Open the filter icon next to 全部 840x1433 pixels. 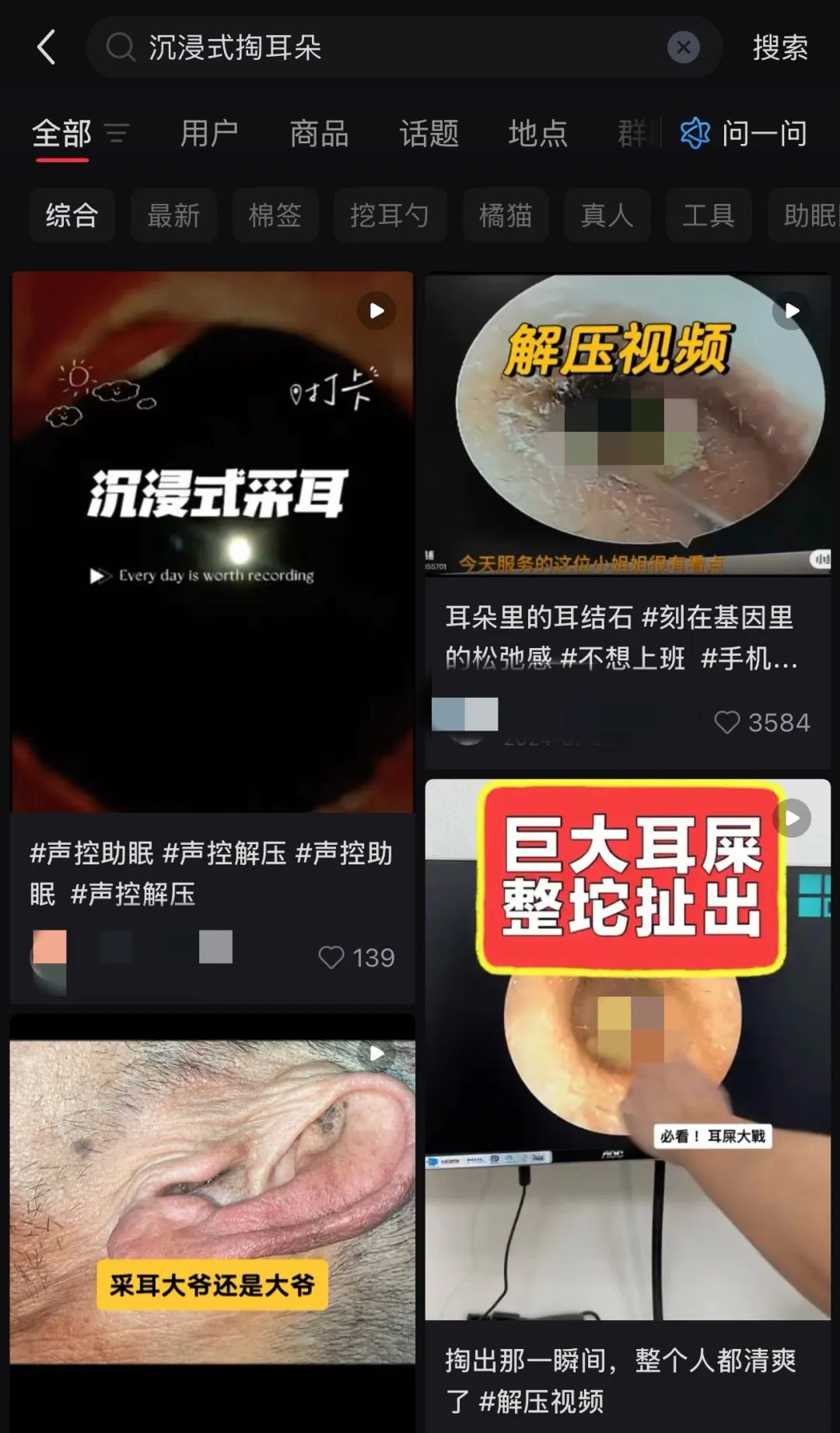pos(117,134)
